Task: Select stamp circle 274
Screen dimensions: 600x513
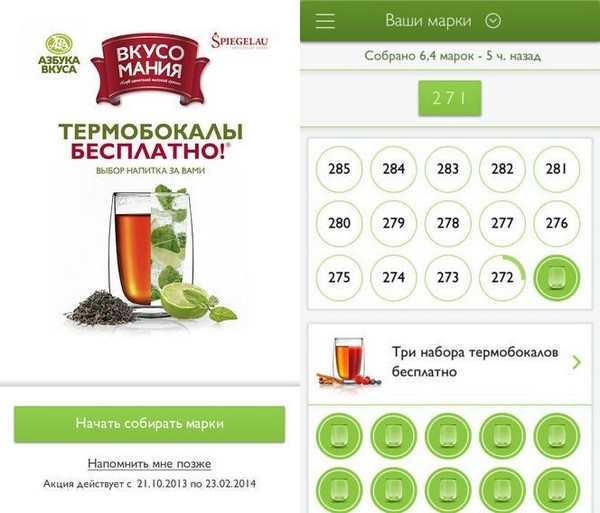Action: 394,277
